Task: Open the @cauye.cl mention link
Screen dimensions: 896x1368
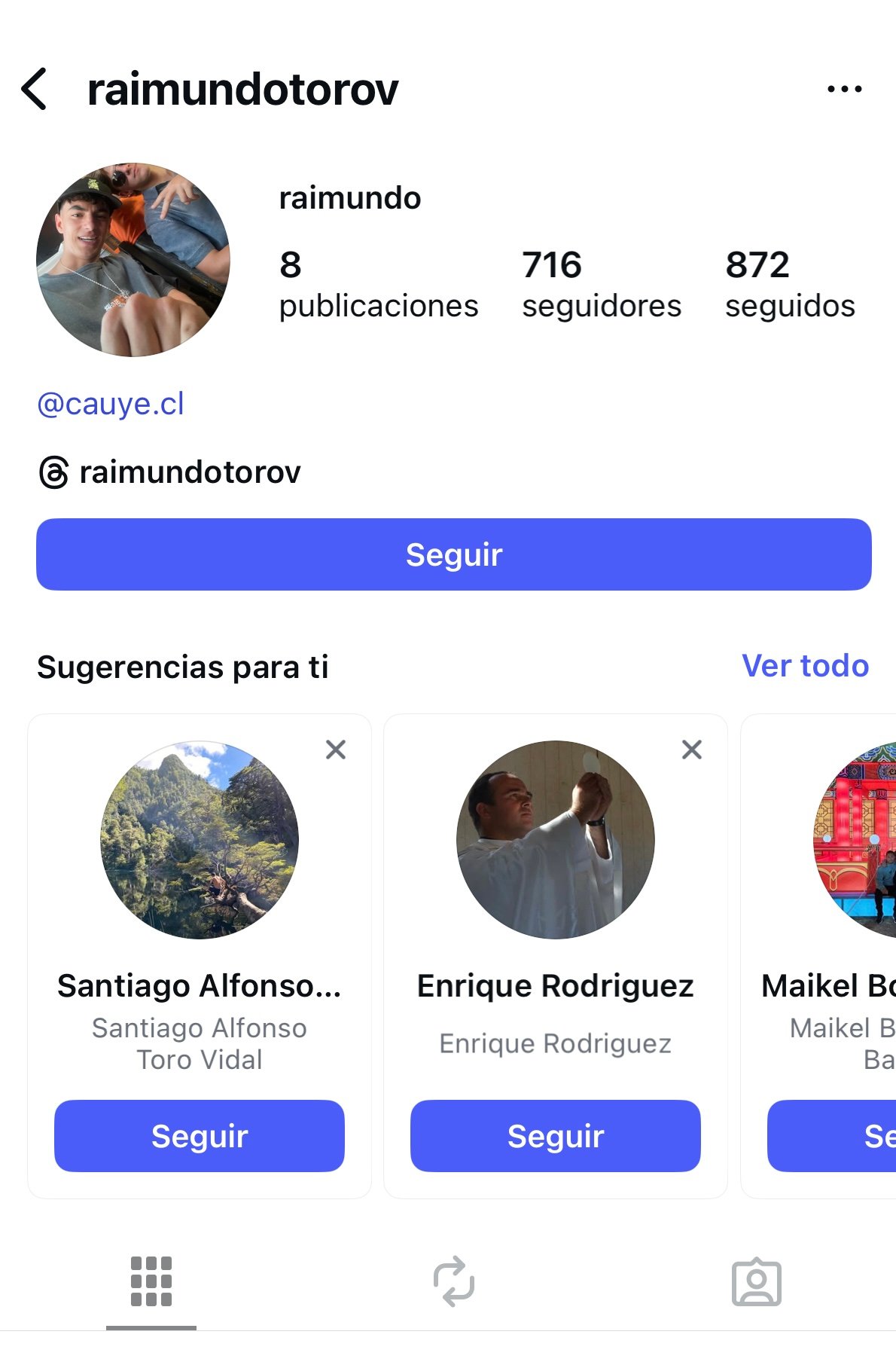Action: 111,404
